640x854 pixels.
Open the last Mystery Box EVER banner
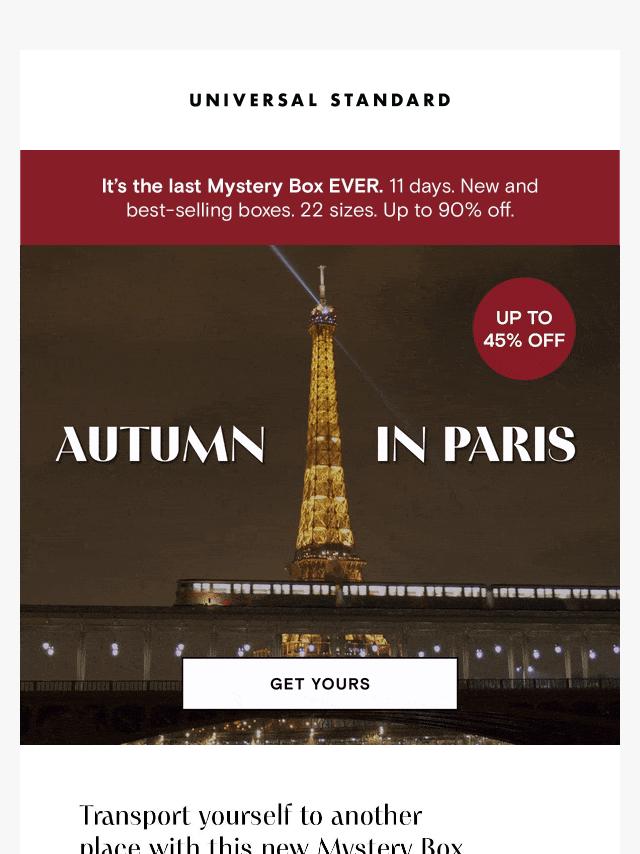320,198
